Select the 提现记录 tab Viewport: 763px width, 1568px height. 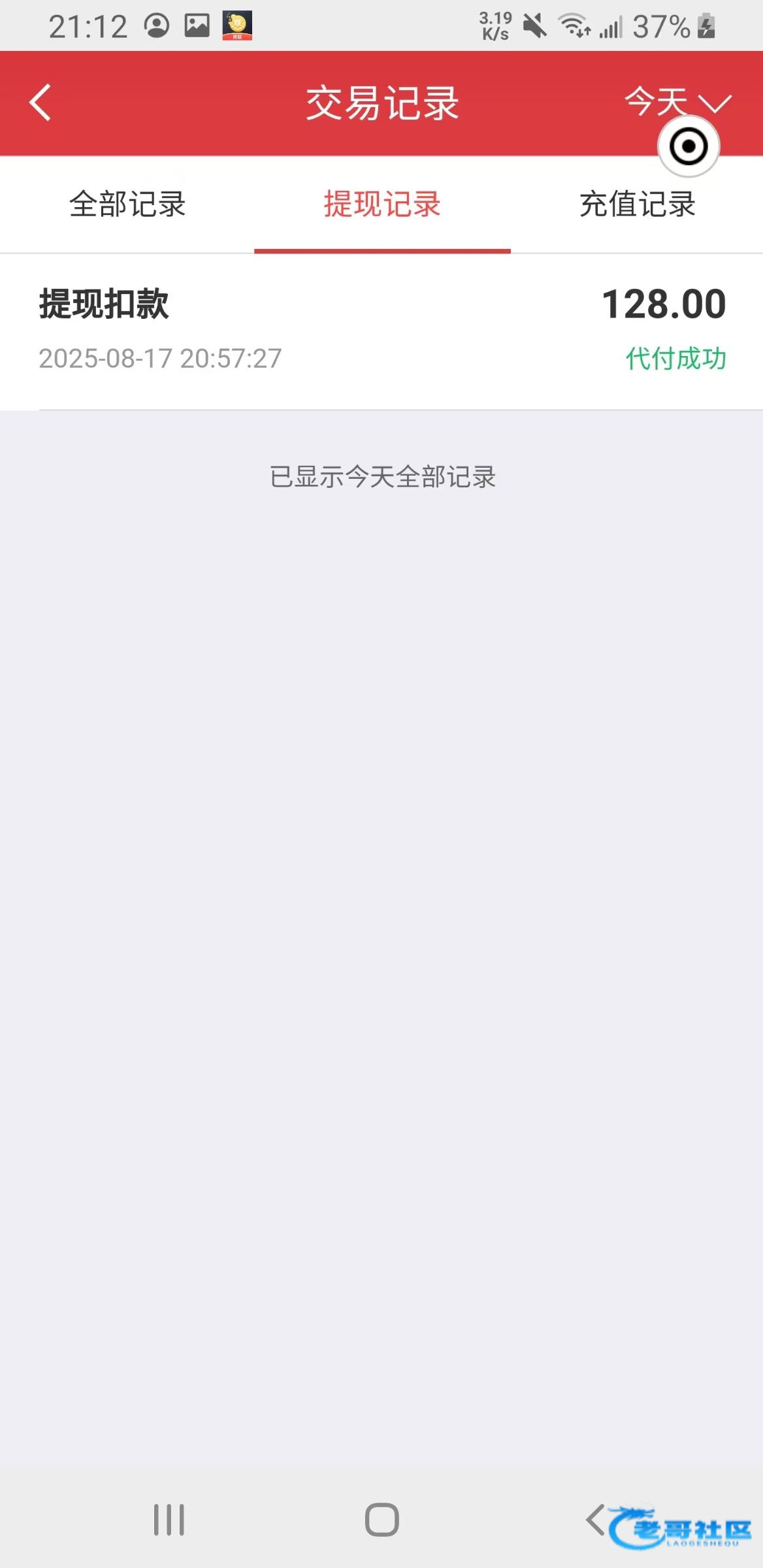click(x=382, y=204)
